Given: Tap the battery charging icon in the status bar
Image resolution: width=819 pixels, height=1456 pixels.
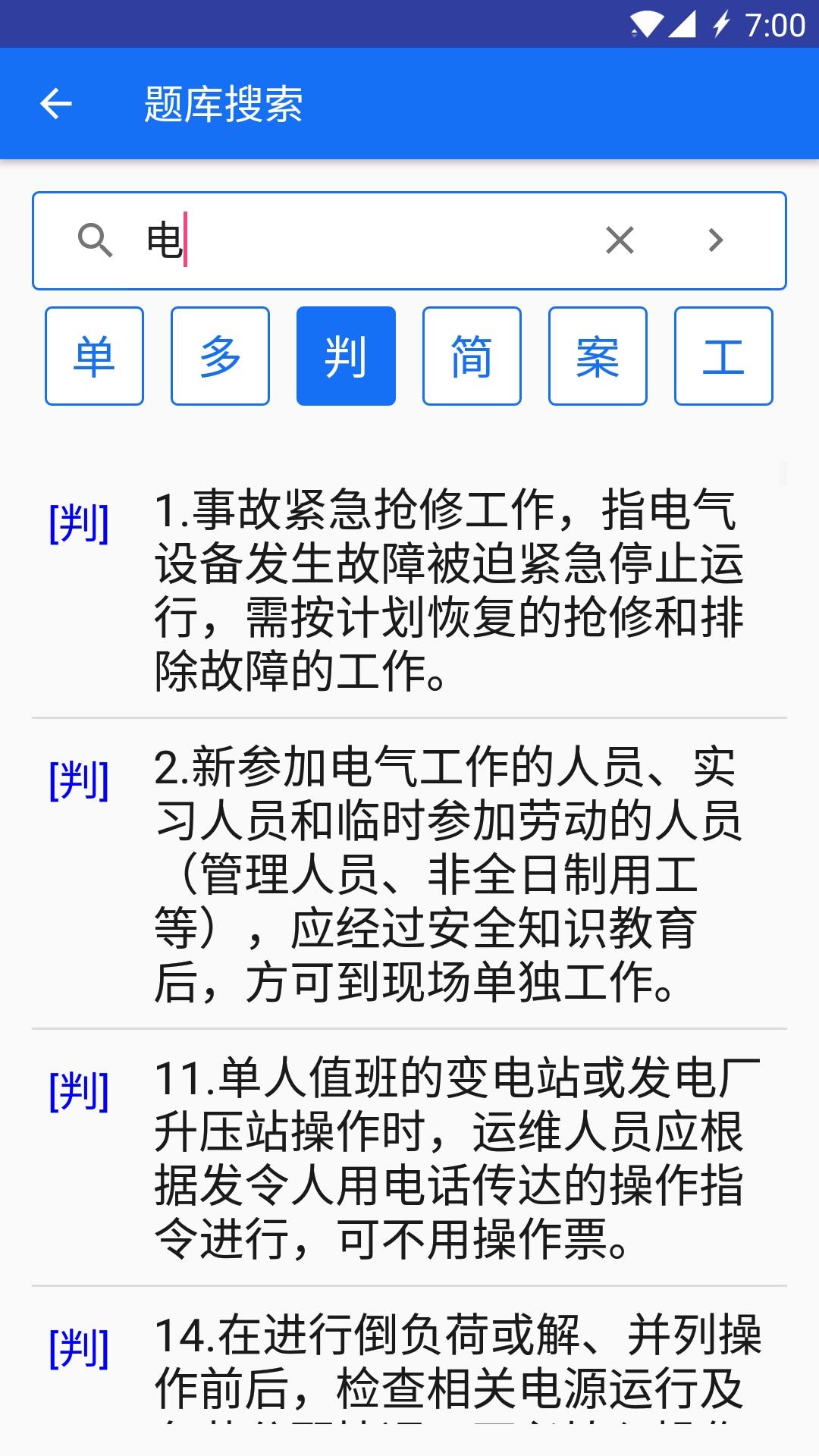Looking at the screenshot, I should (x=719, y=24).
